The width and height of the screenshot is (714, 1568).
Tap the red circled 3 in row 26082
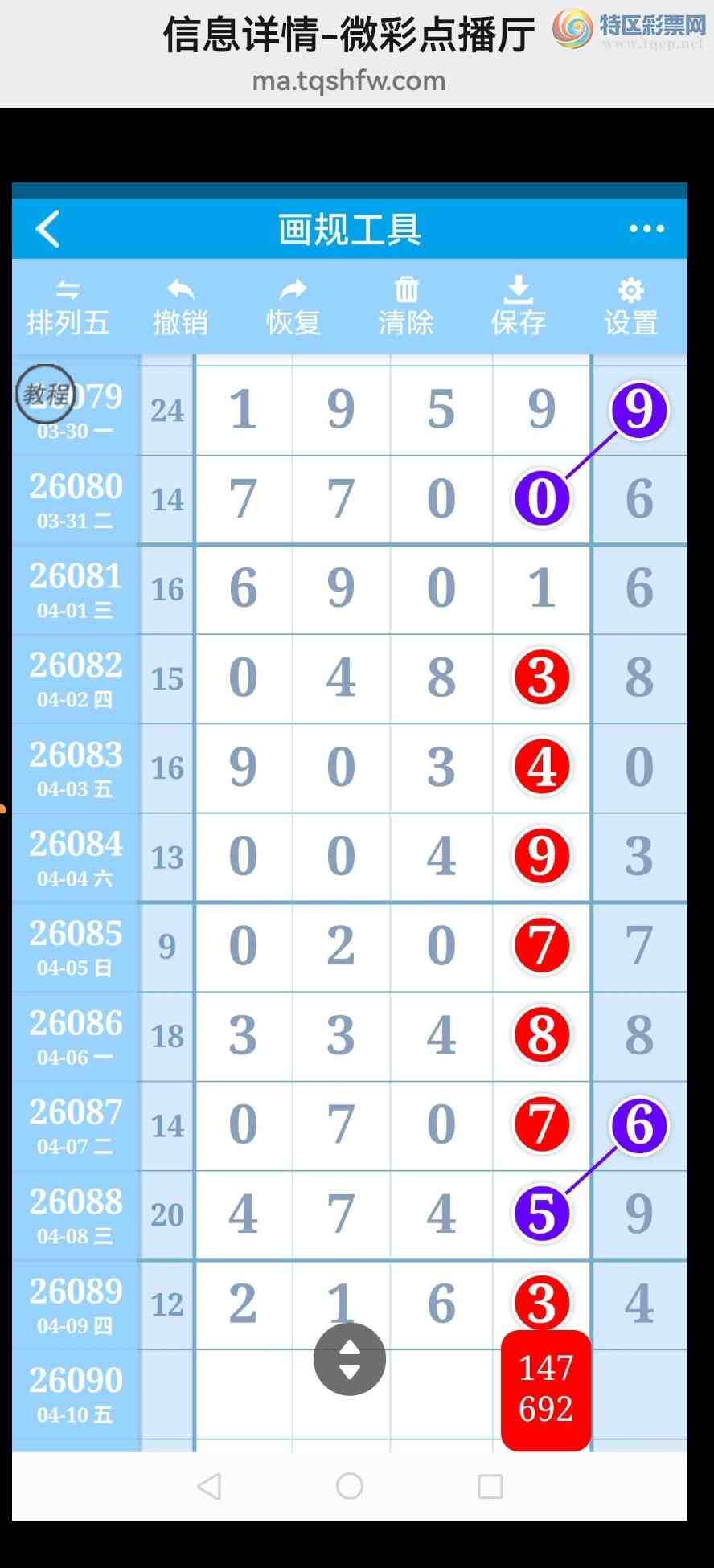coord(542,678)
